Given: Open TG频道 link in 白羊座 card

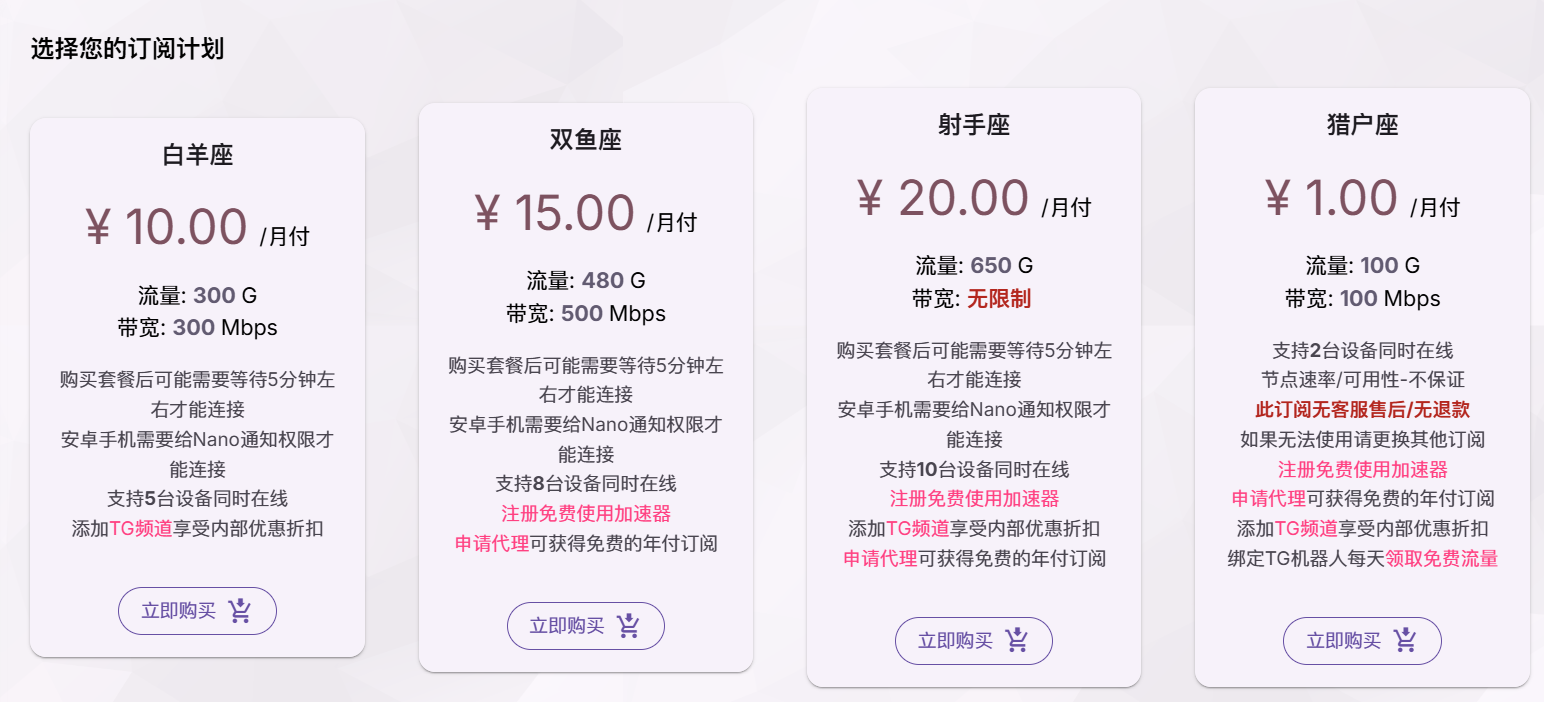Looking at the screenshot, I should coord(141,529).
